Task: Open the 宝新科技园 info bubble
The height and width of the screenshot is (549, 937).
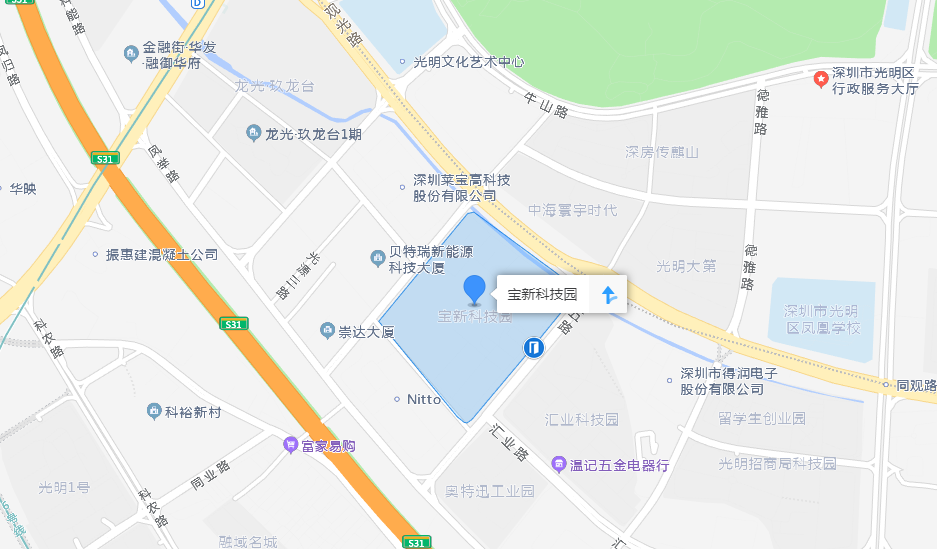Action: click(x=542, y=294)
